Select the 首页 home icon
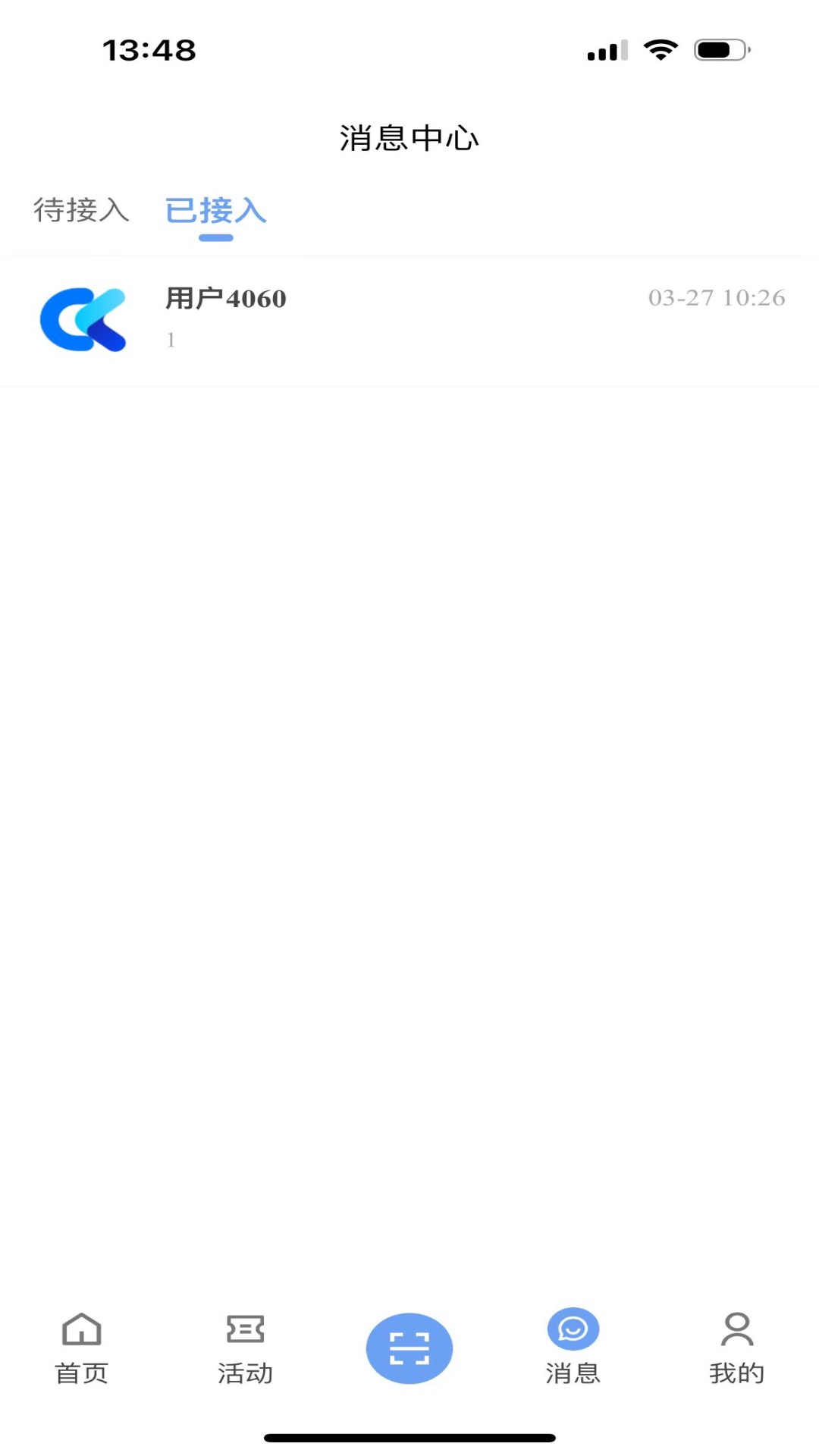 tap(81, 1329)
